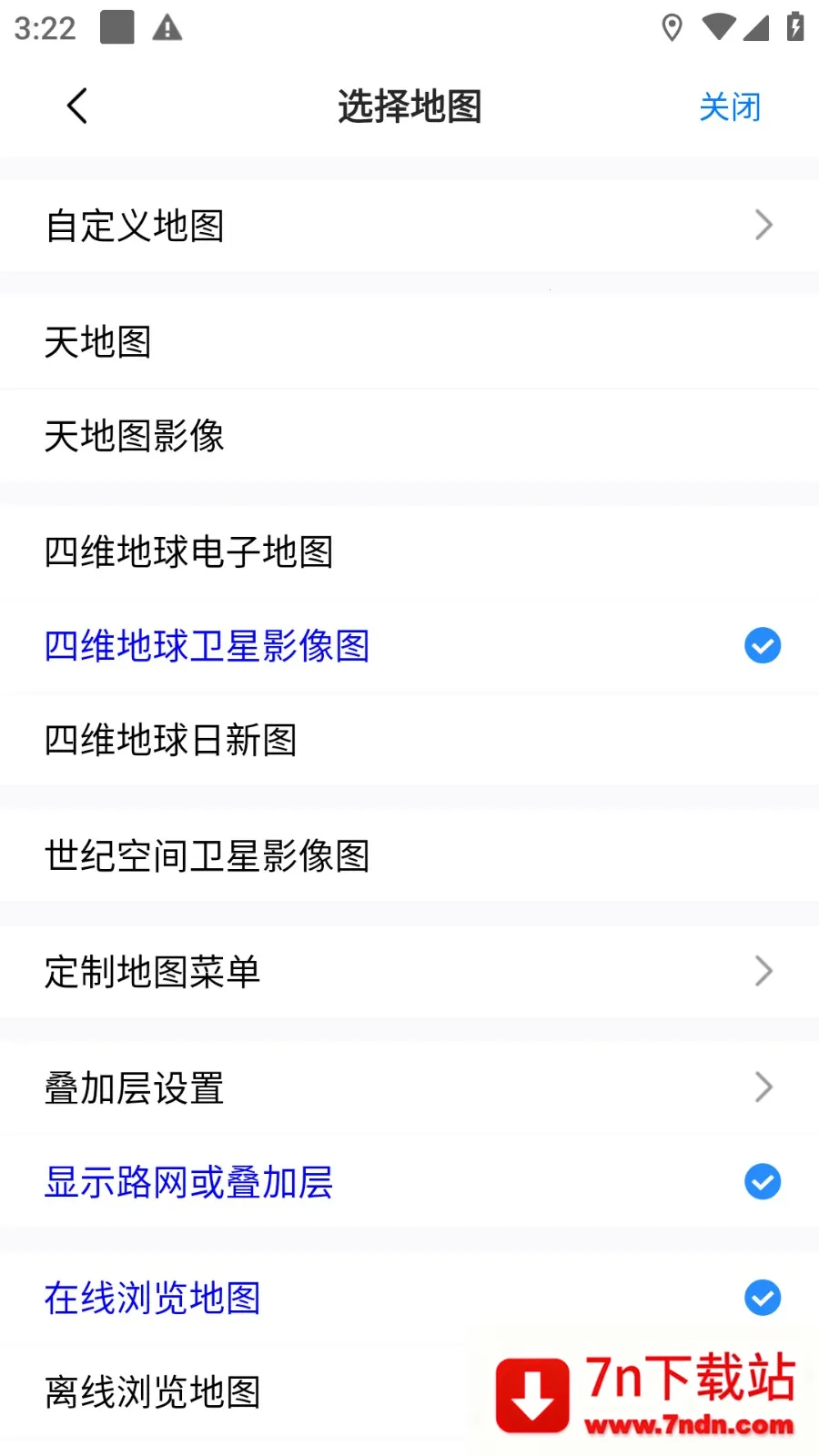The width and height of the screenshot is (819, 1456).
Task: Tap the checkmark beside 在线浏览地图
Action: [762, 1299]
